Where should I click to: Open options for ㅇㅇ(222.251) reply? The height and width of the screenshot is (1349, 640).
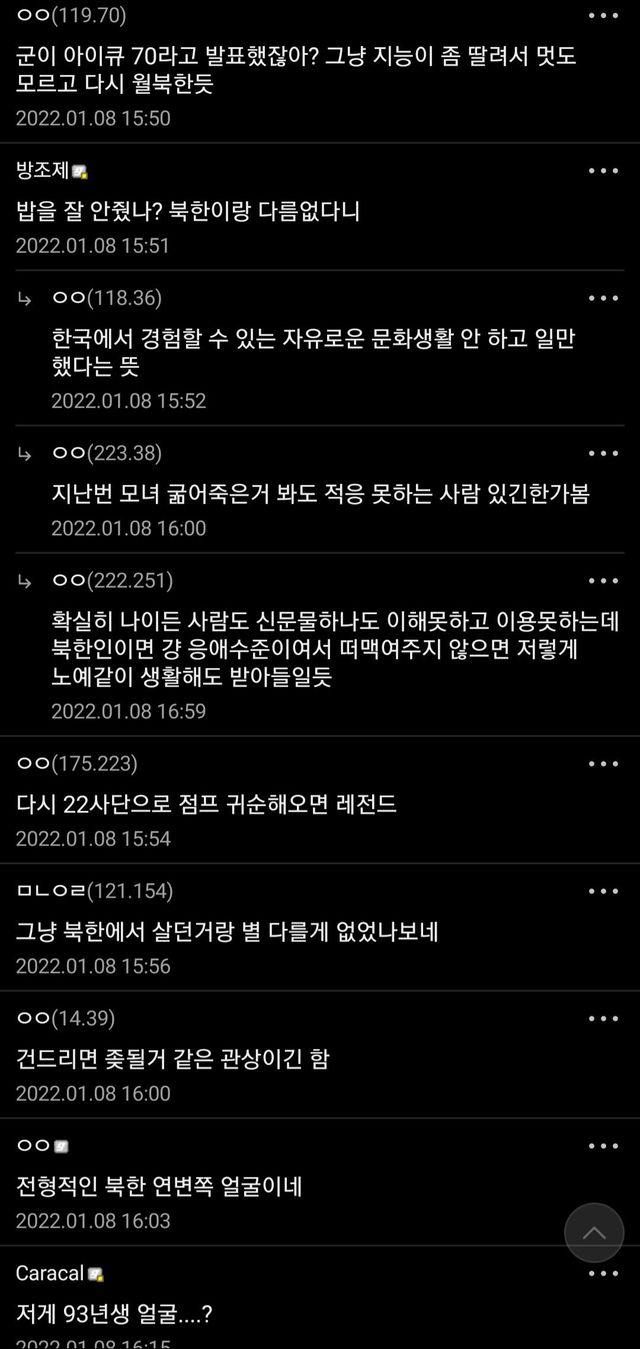[x=604, y=581]
